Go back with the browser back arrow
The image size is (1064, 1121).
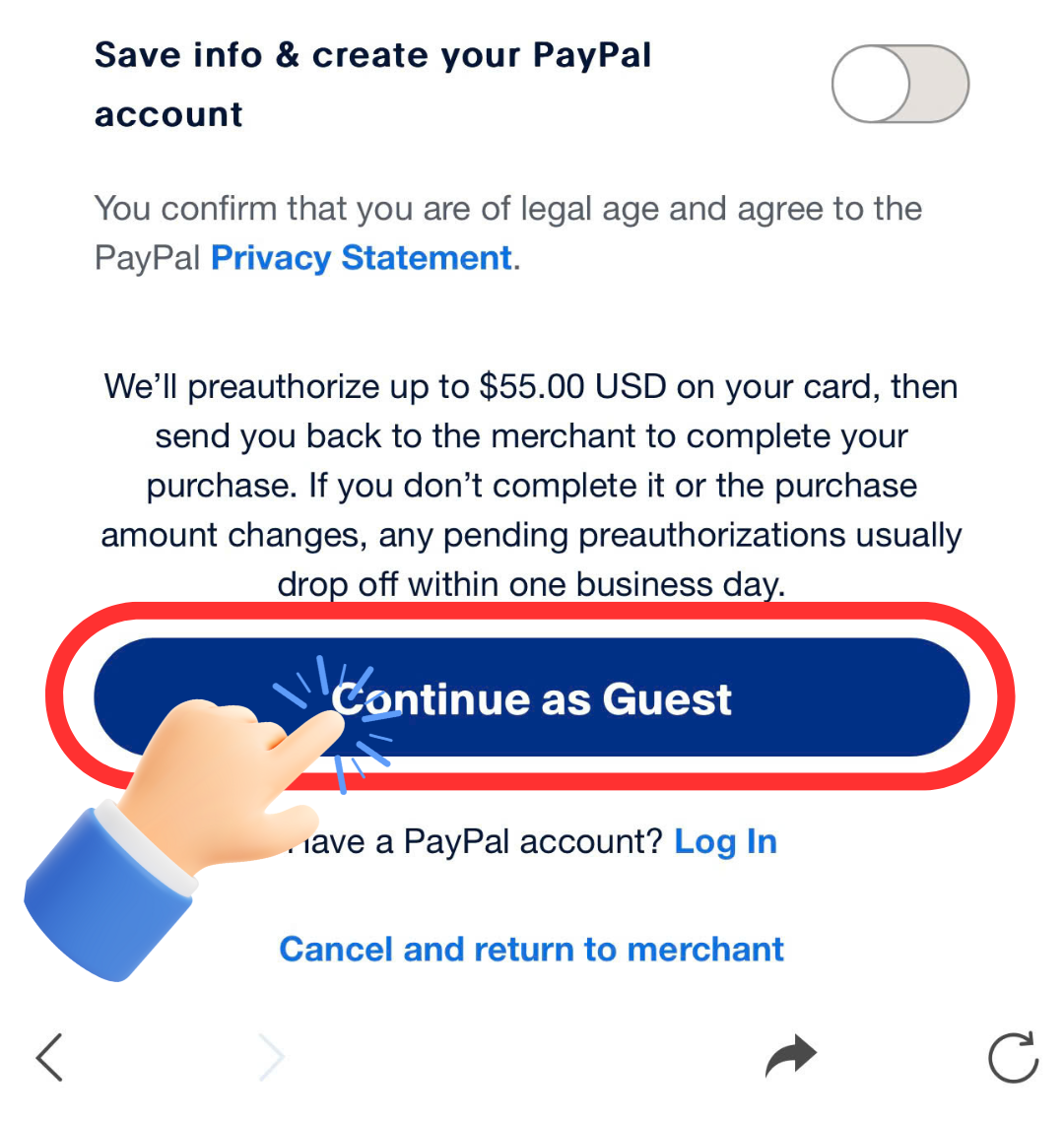coord(49,1058)
